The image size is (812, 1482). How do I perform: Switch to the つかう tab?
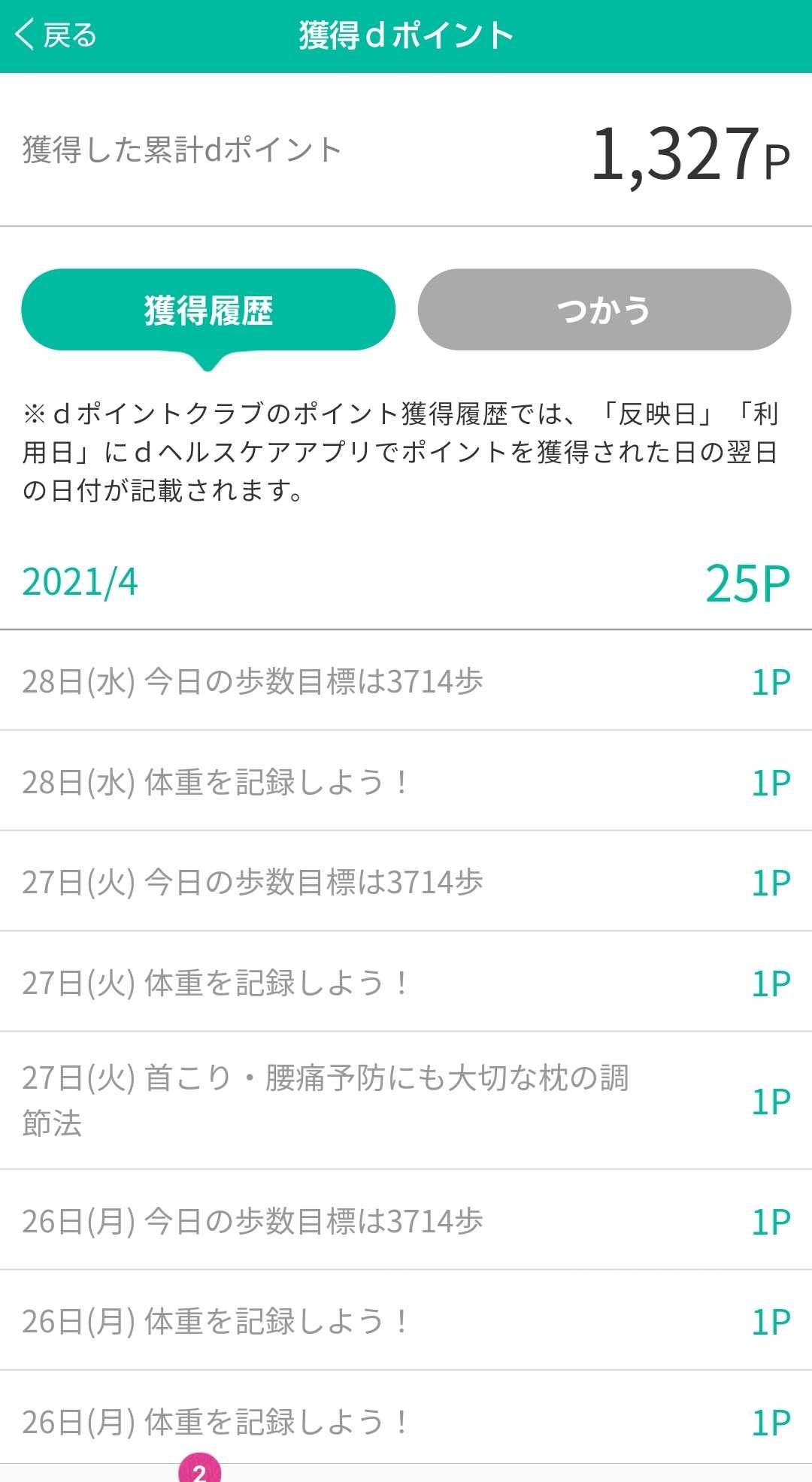click(604, 310)
